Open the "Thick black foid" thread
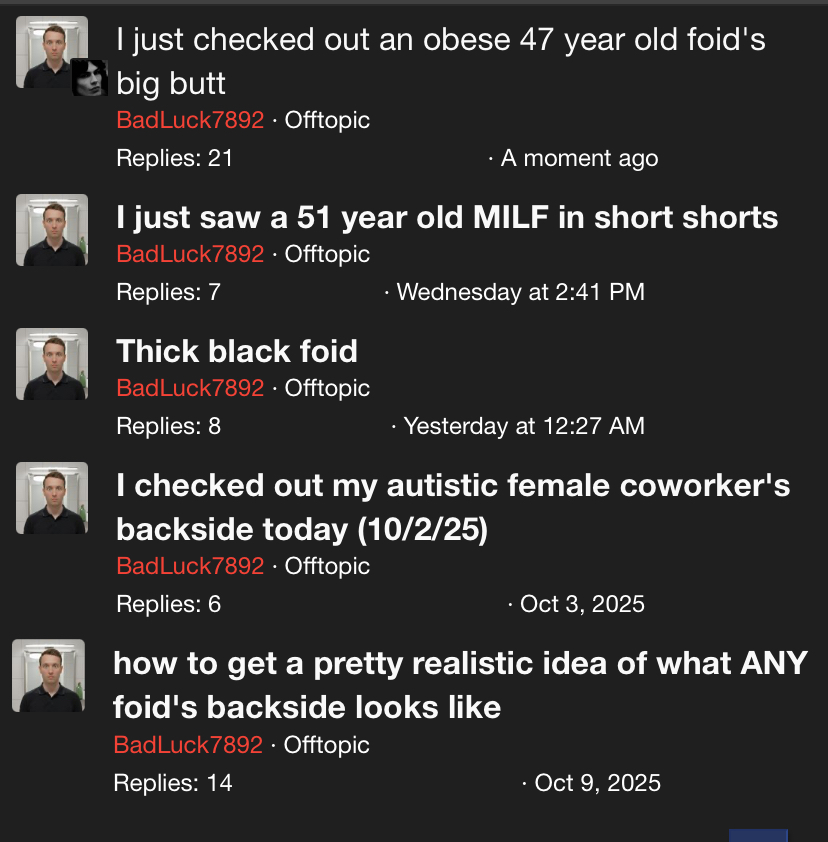Viewport: 828px width, 842px height. pos(237,351)
